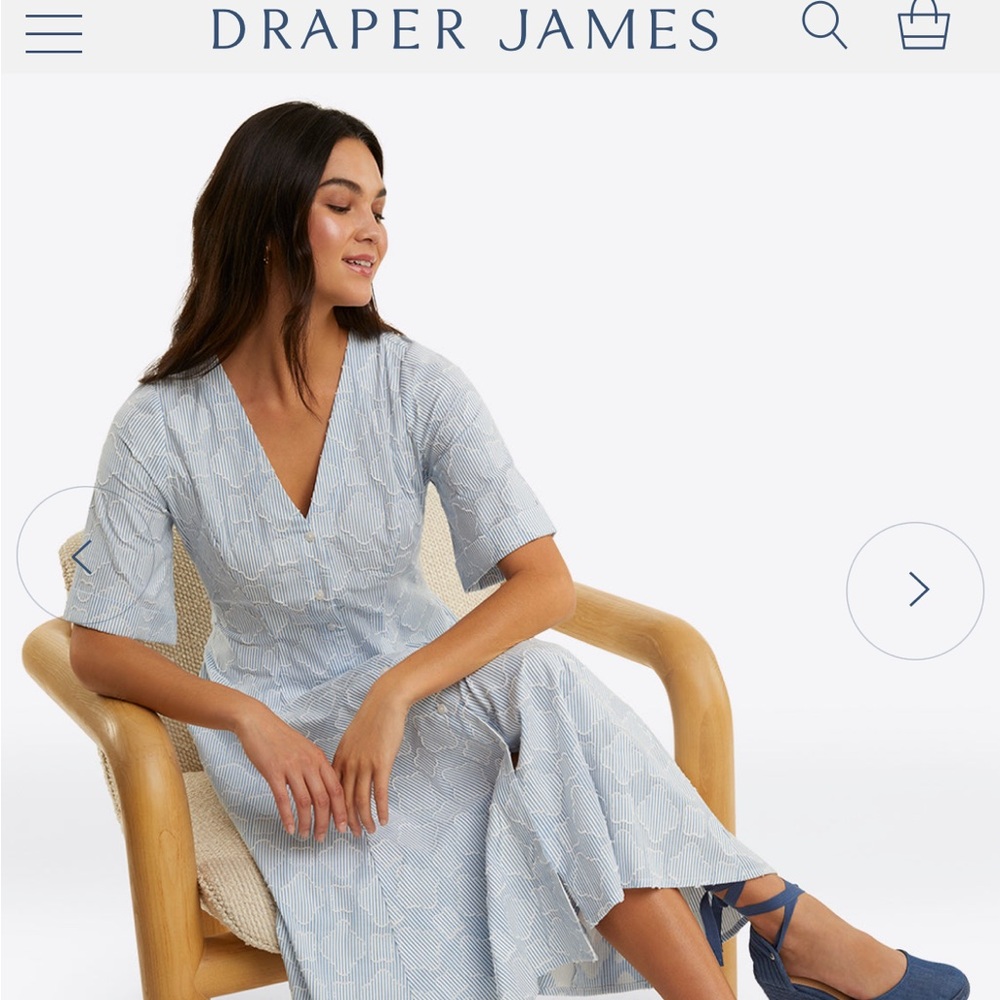Go to the previous product photo
The image size is (1000, 1000).
[83, 556]
